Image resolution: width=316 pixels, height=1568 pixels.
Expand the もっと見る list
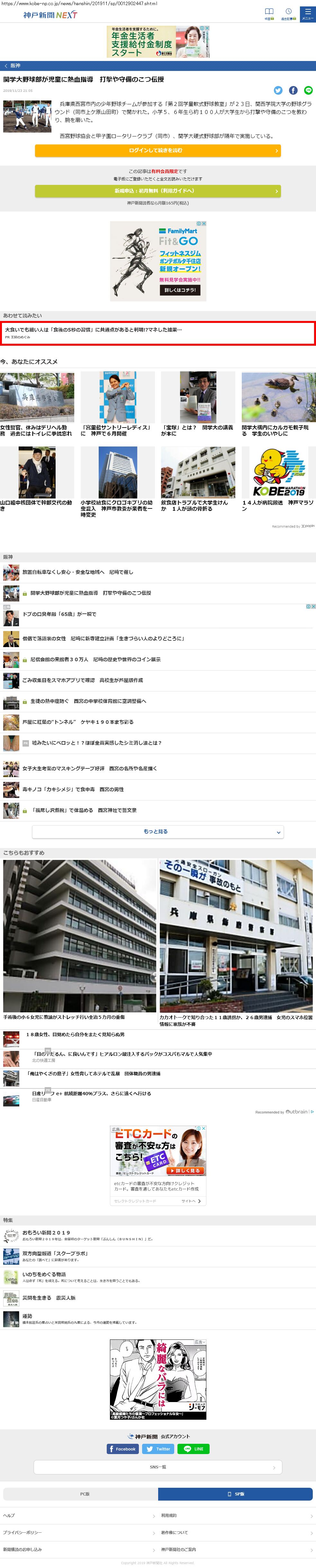click(158, 831)
